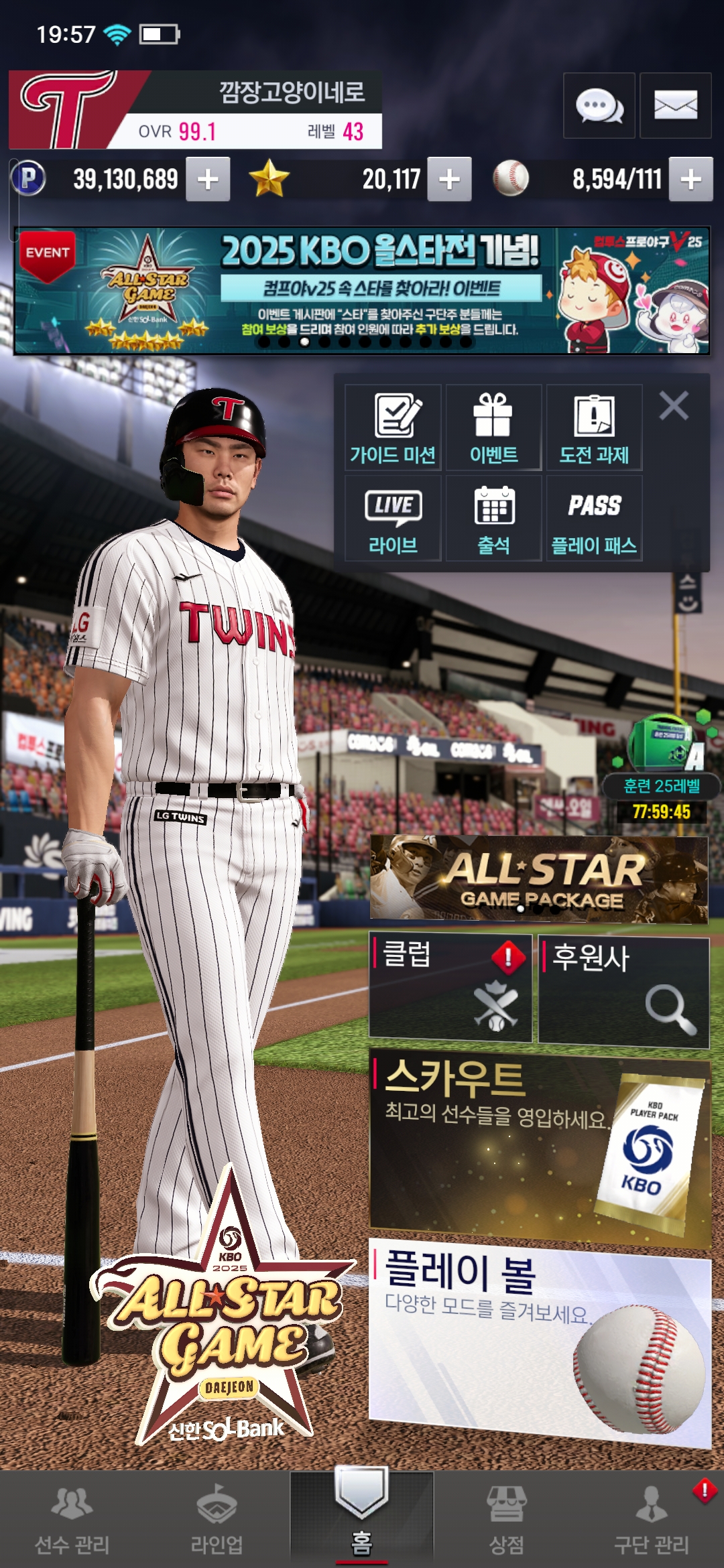This screenshot has height=1568, width=724.
Task: Open the chat speech bubble icon
Action: pos(599,106)
